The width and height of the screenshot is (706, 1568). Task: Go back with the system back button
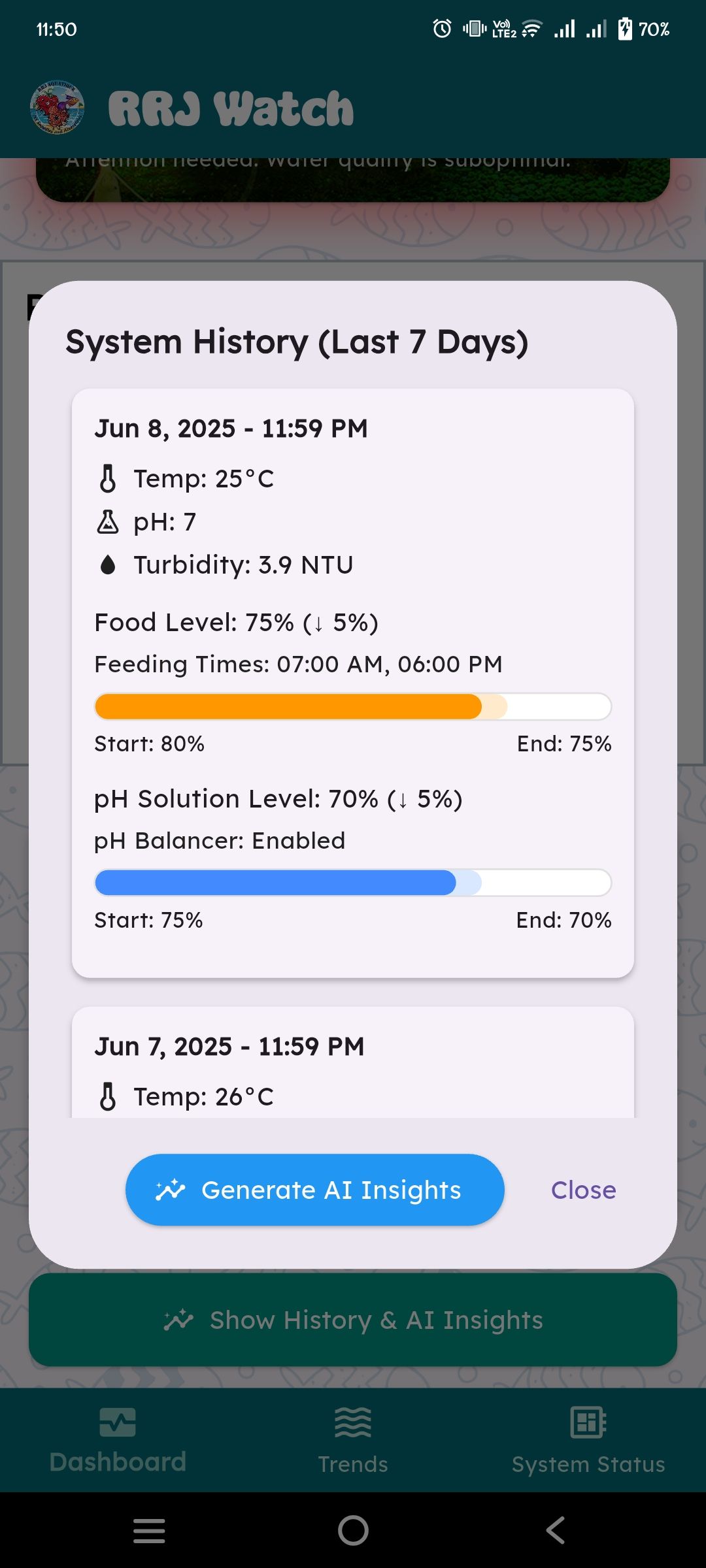tap(556, 1530)
